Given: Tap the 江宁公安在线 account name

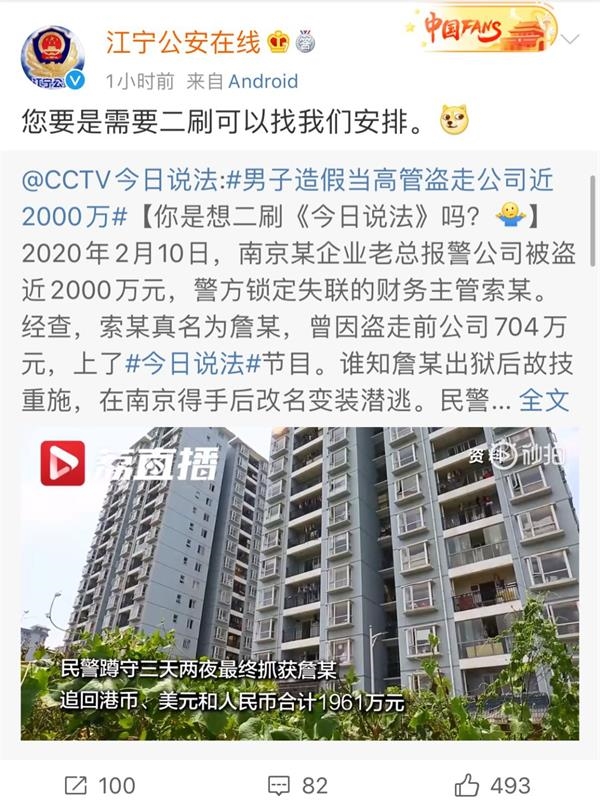Looking at the screenshot, I should pos(183,42).
